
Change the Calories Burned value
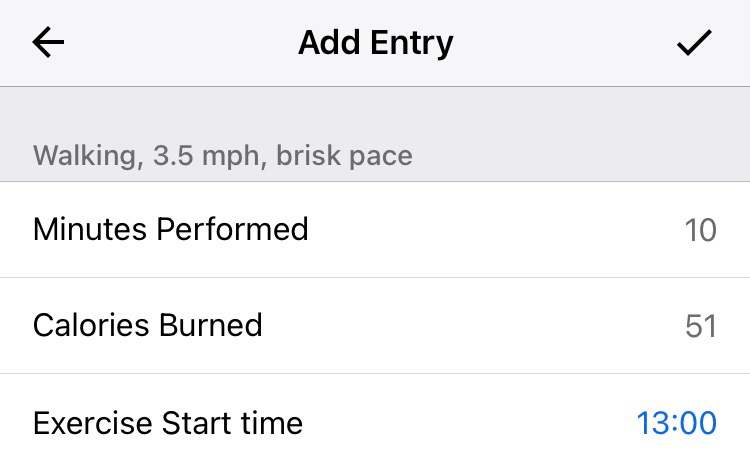click(700, 327)
